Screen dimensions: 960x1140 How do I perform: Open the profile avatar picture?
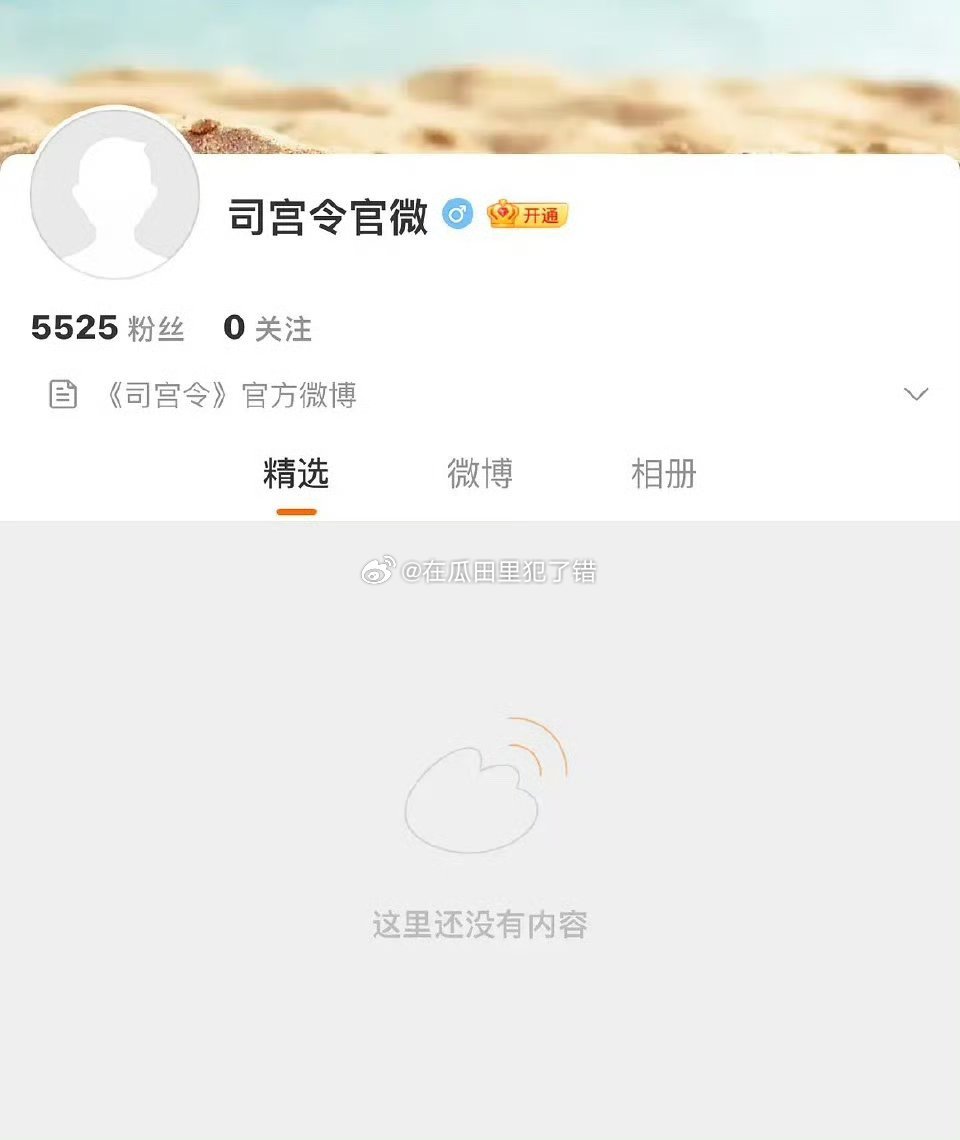(115, 195)
